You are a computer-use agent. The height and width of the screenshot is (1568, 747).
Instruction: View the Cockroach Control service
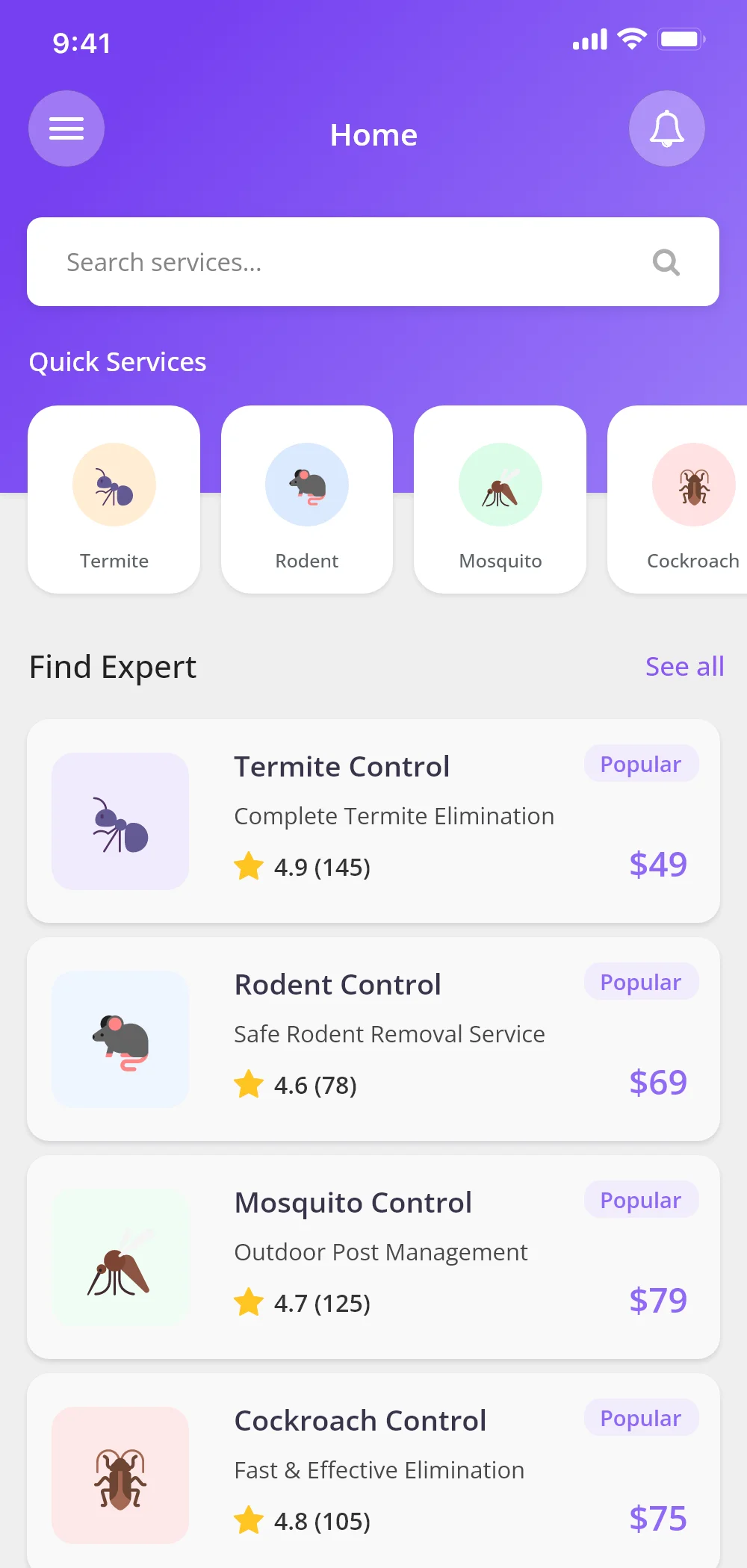pos(373,1471)
